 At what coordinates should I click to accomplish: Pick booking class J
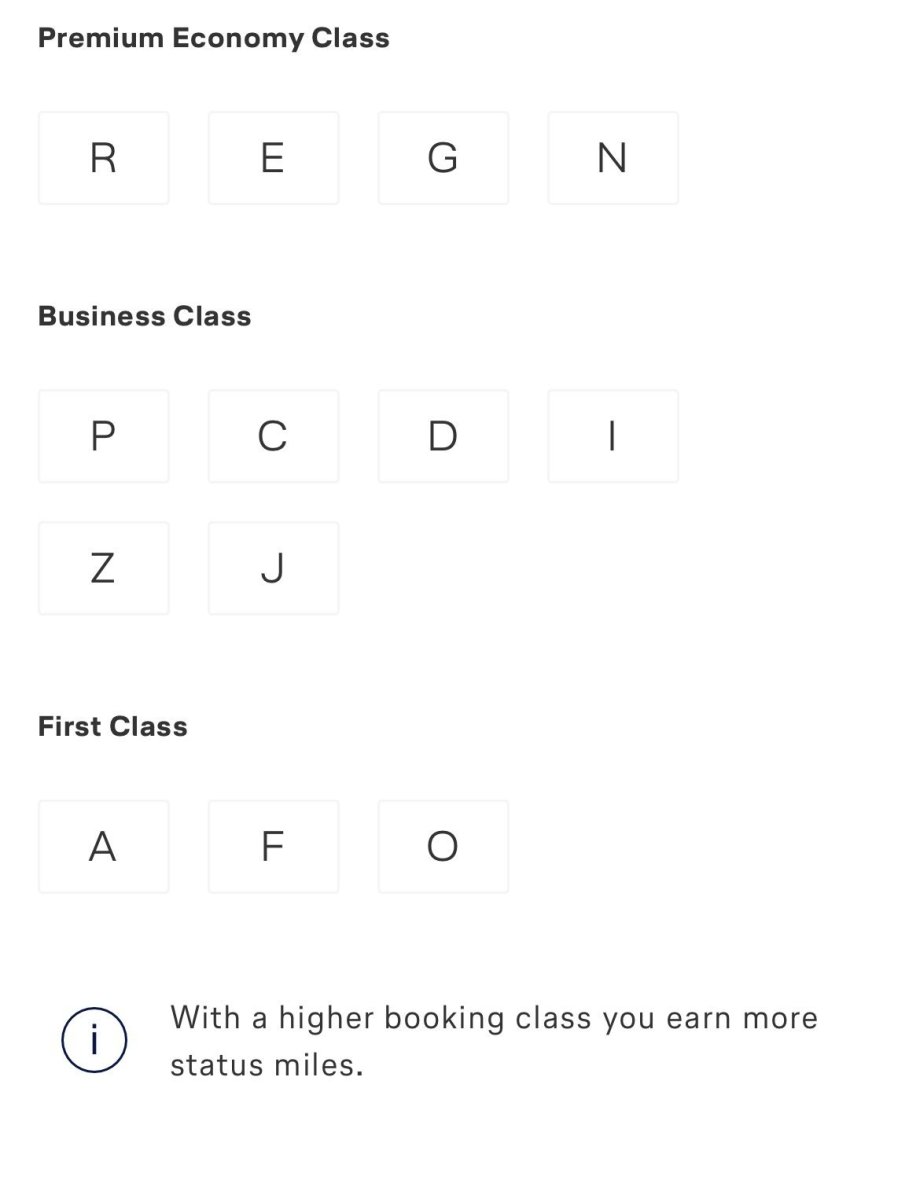coord(273,568)
